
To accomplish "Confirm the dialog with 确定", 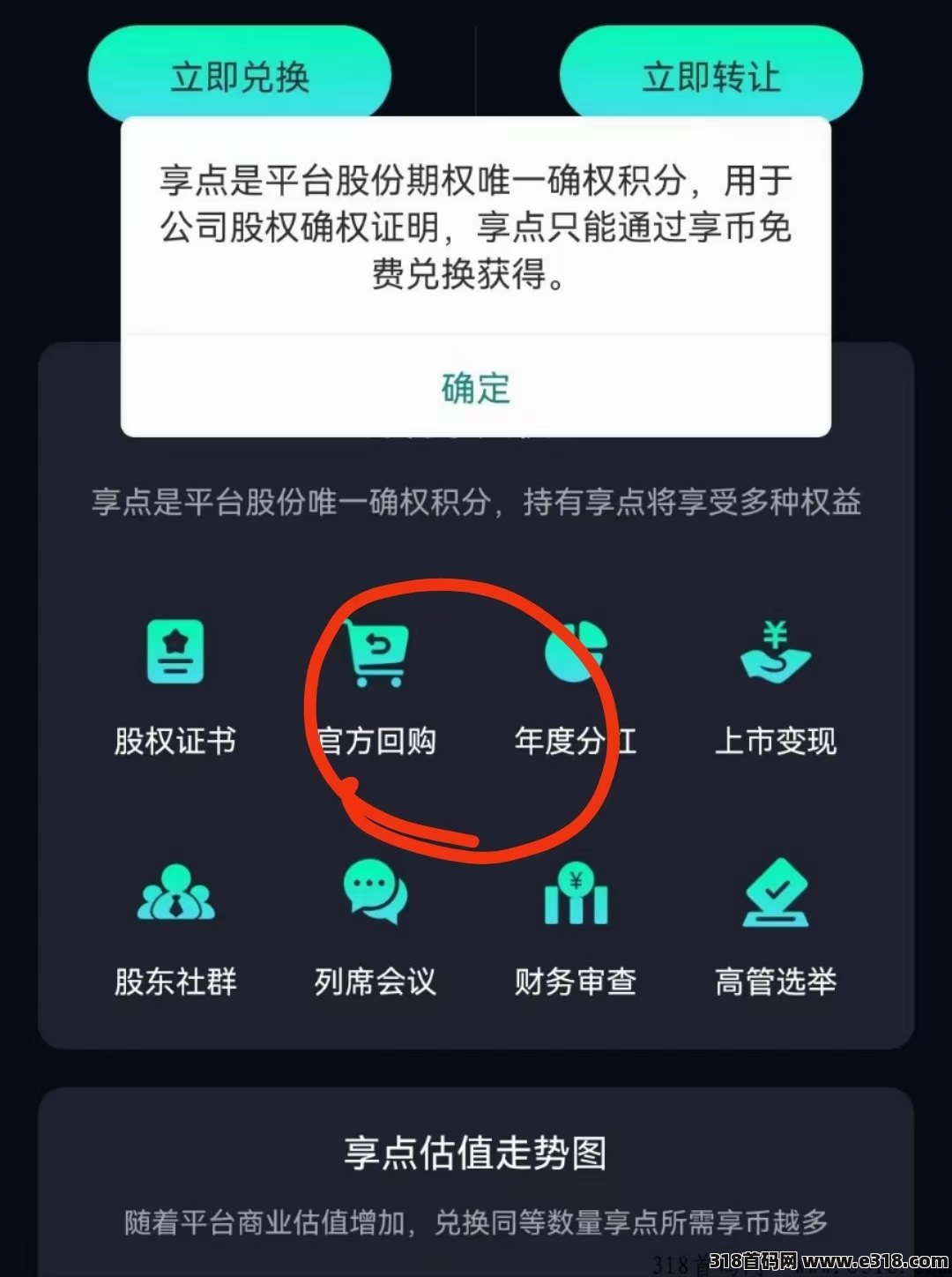I will (x=476, y=388).
